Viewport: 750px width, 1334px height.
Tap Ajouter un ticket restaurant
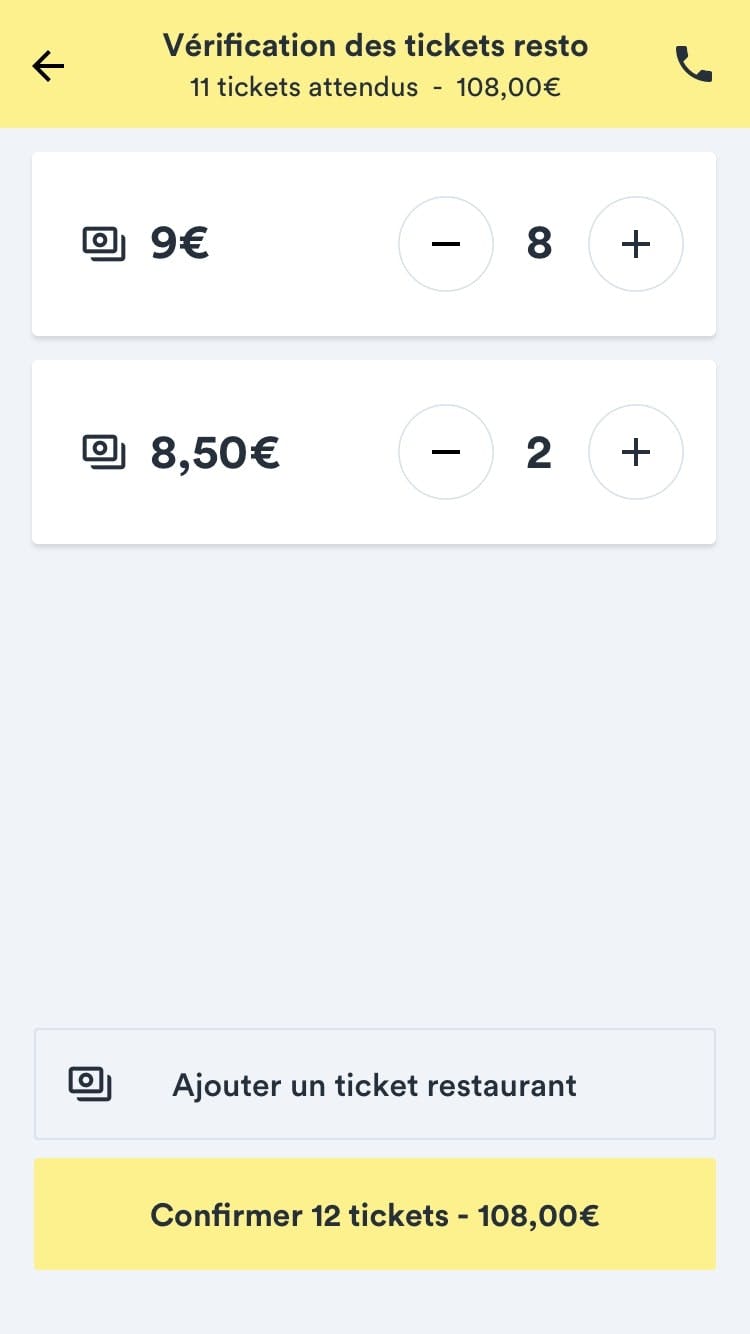375,1085
